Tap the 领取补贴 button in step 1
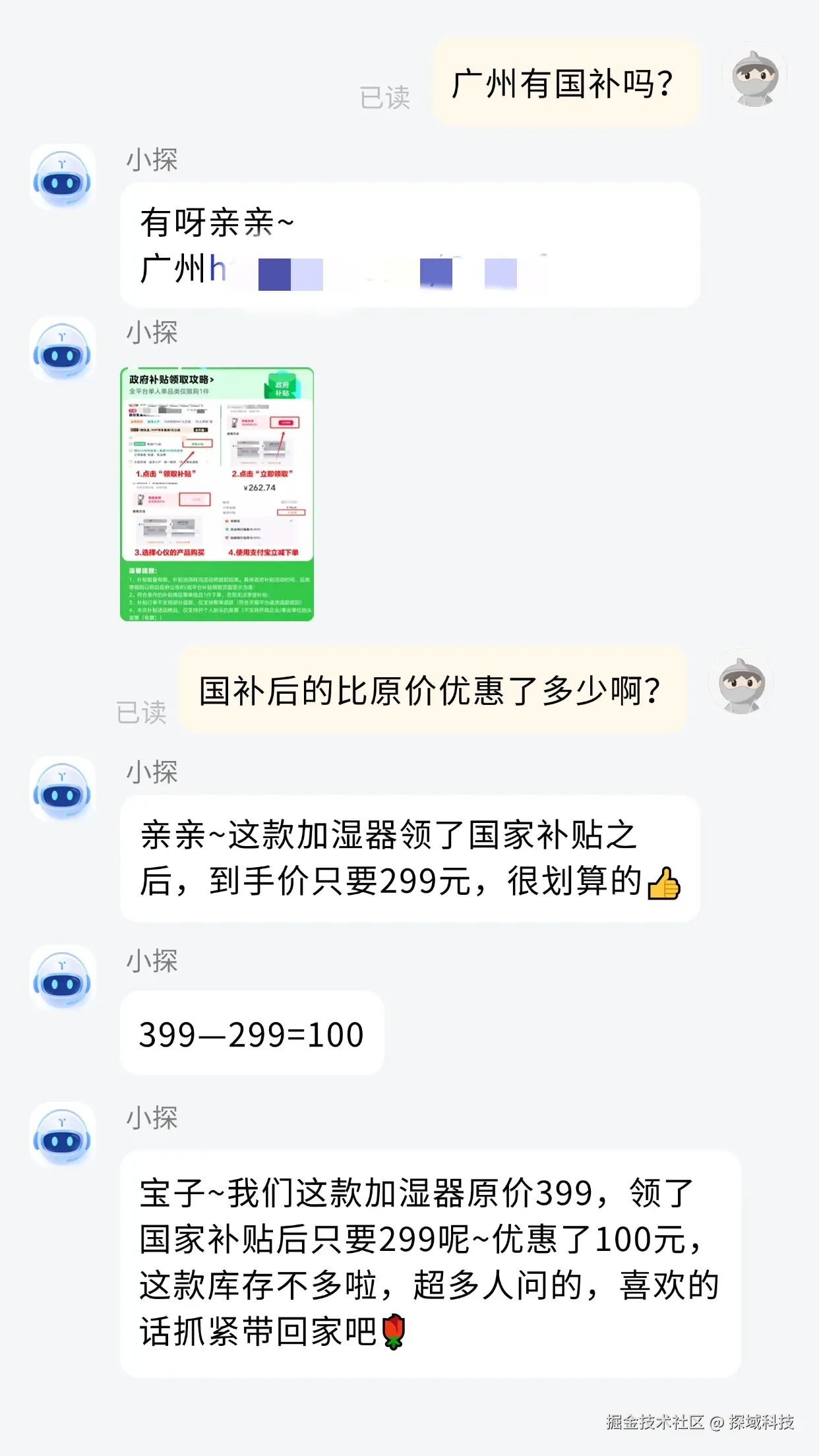 [x=198, y=444]
